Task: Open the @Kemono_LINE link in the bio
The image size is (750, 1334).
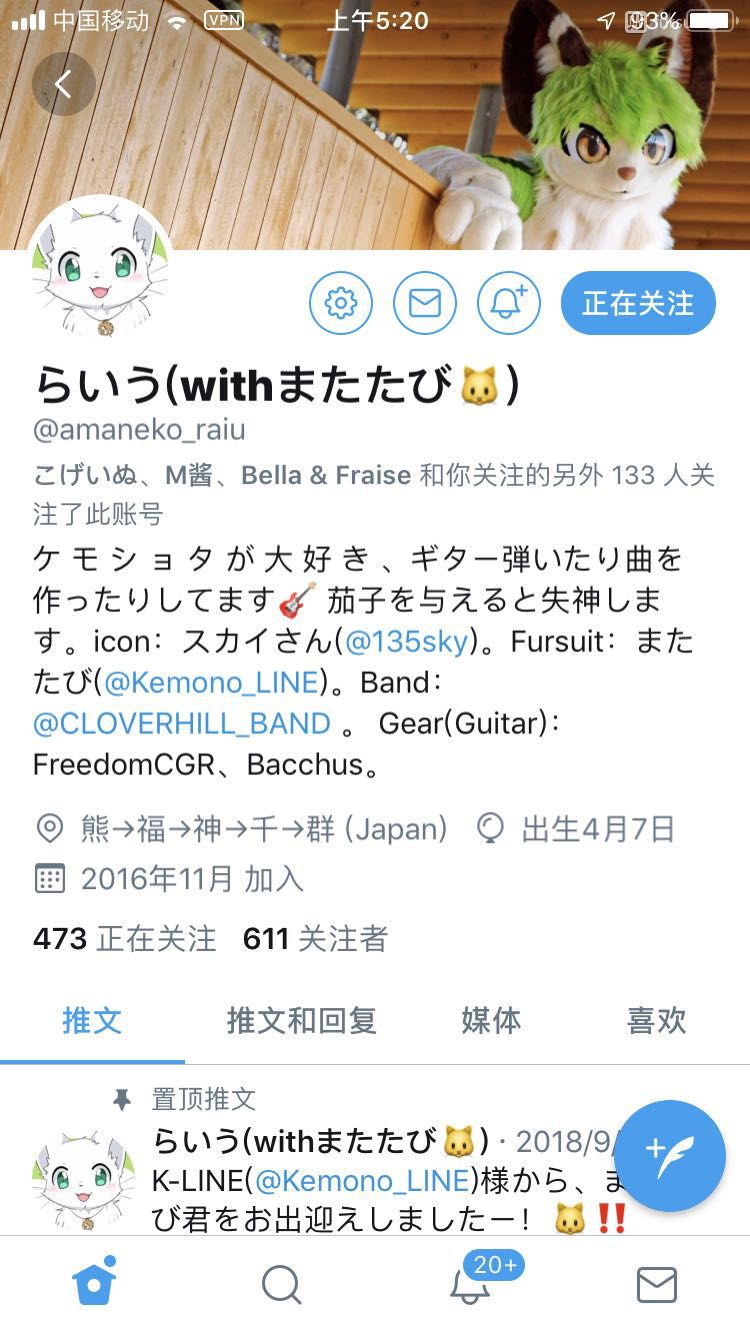Action: pos(211,682)
